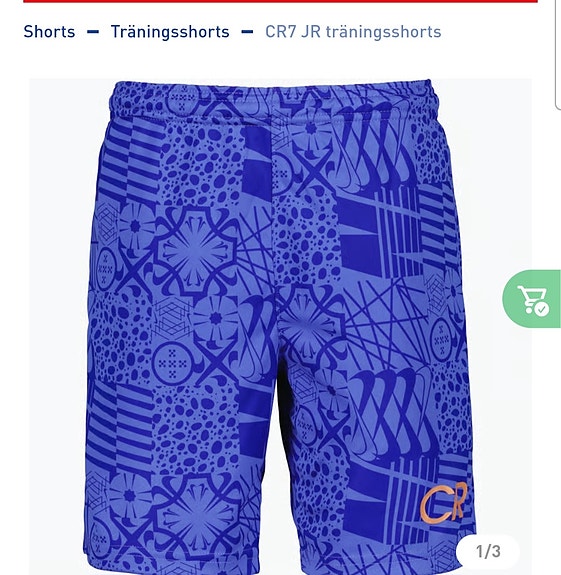
Task: Open the Shorts breadcrumb link
Action: click(49, 32)
